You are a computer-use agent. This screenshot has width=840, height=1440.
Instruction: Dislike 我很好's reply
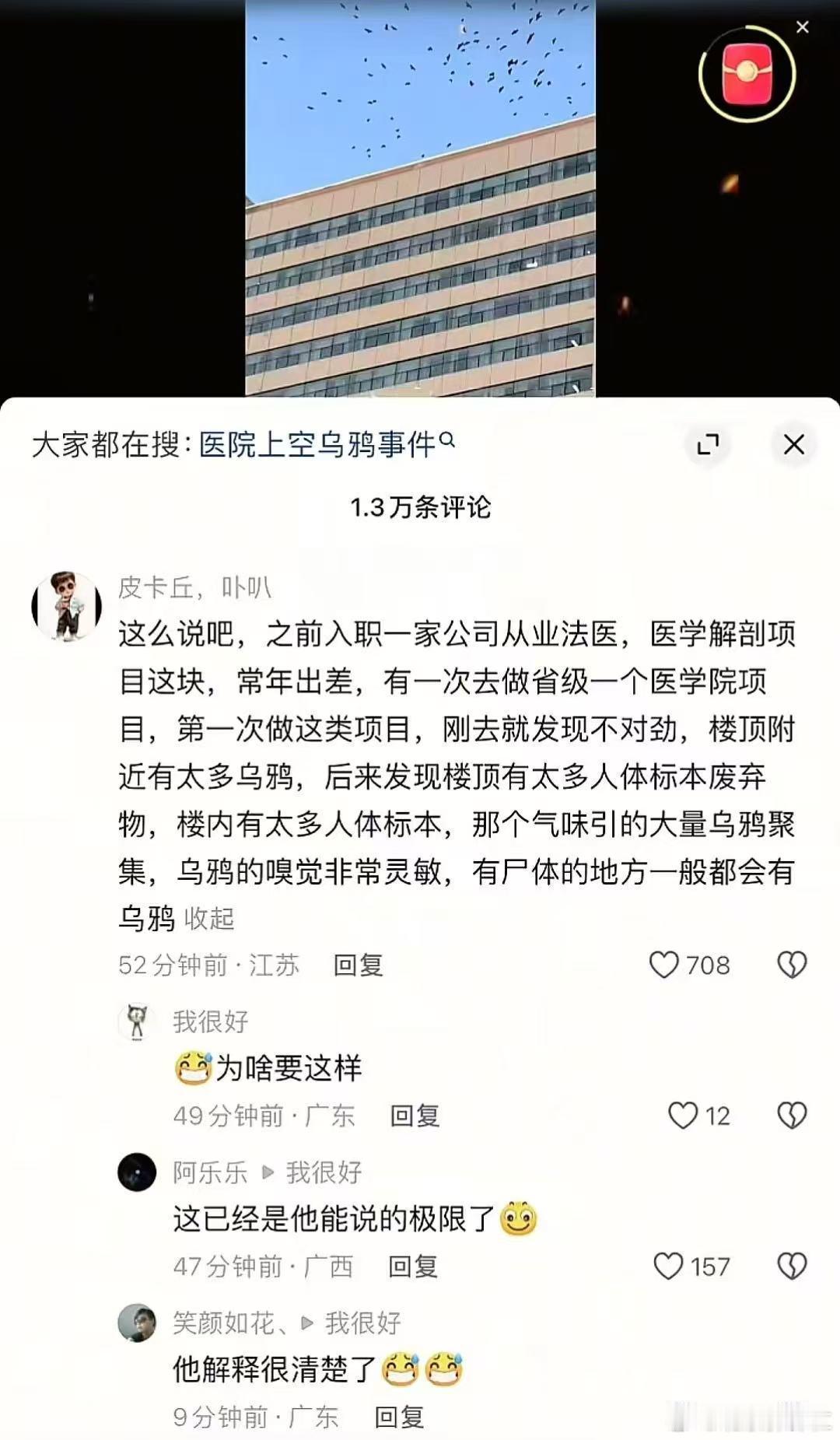pos(793,1116)
